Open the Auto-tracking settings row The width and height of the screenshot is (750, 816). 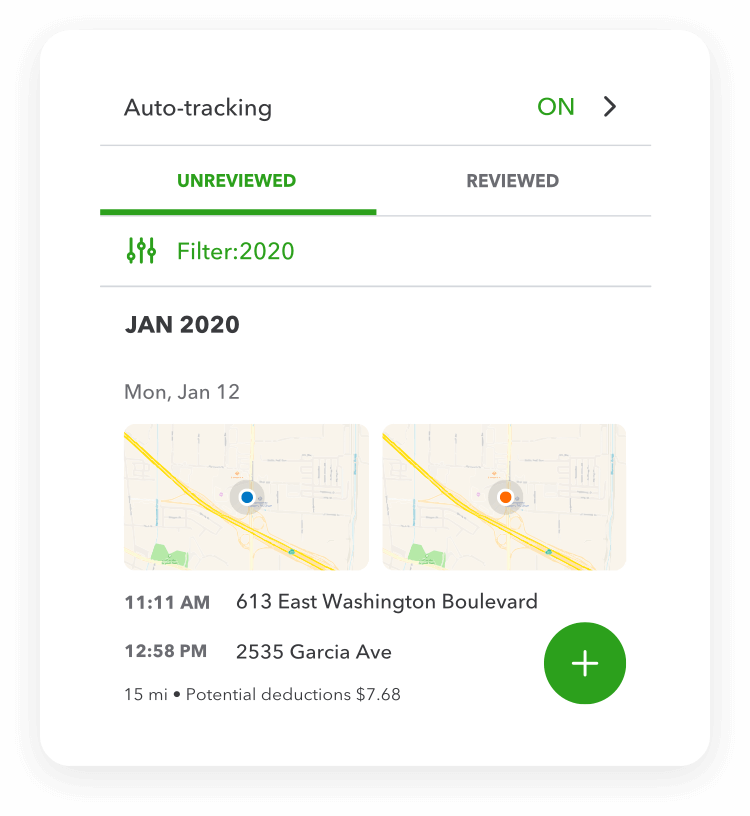[375, 107]
